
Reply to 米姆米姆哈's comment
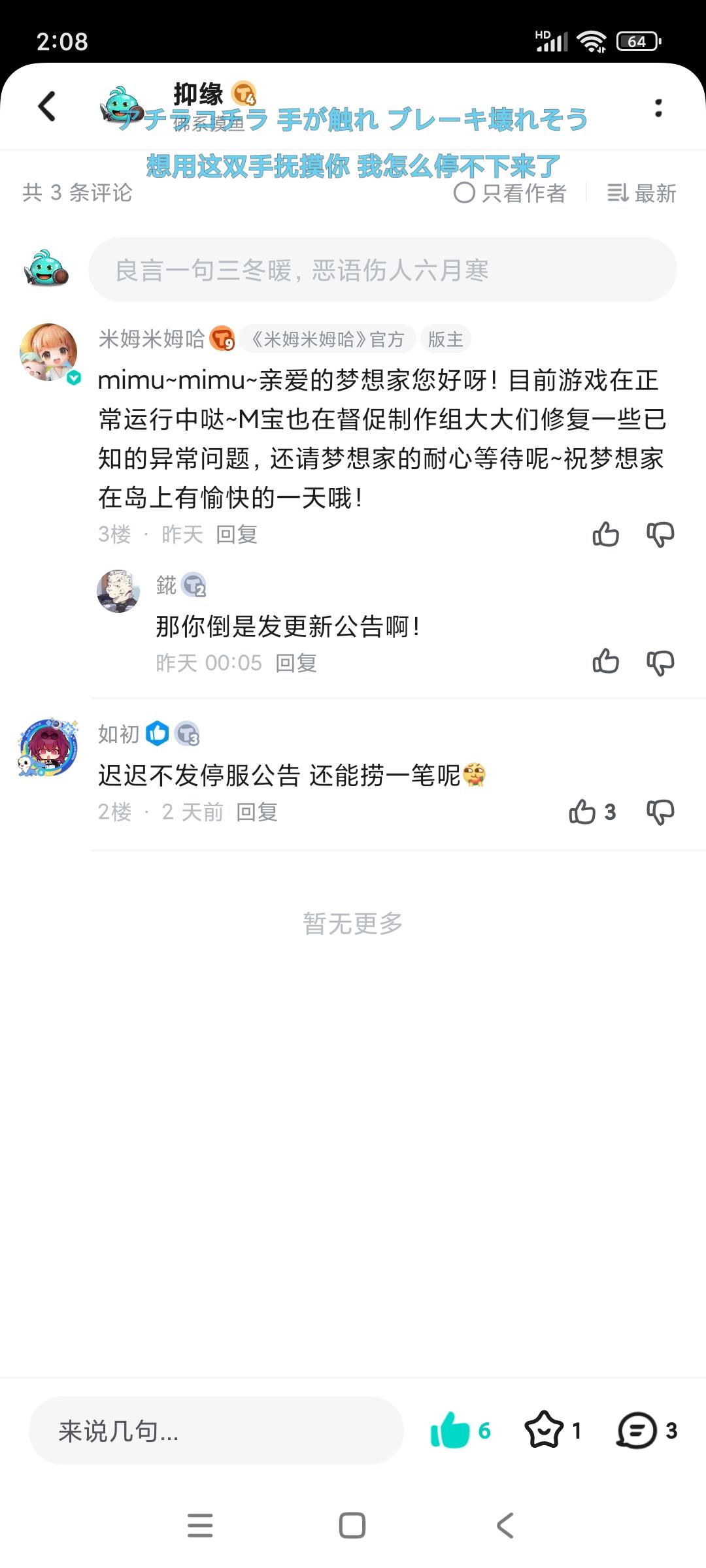point(237,534)
